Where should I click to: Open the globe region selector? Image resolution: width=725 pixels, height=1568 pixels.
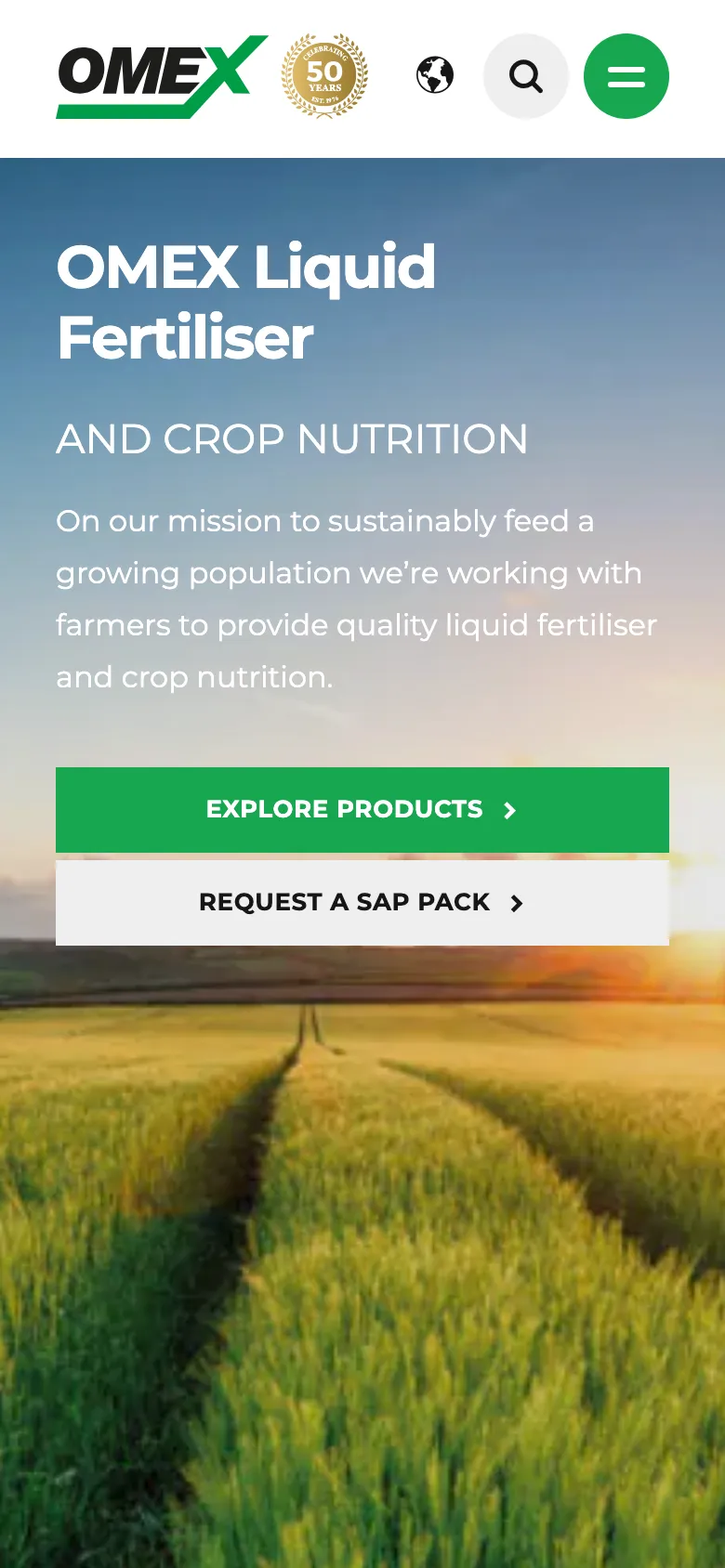435,75
